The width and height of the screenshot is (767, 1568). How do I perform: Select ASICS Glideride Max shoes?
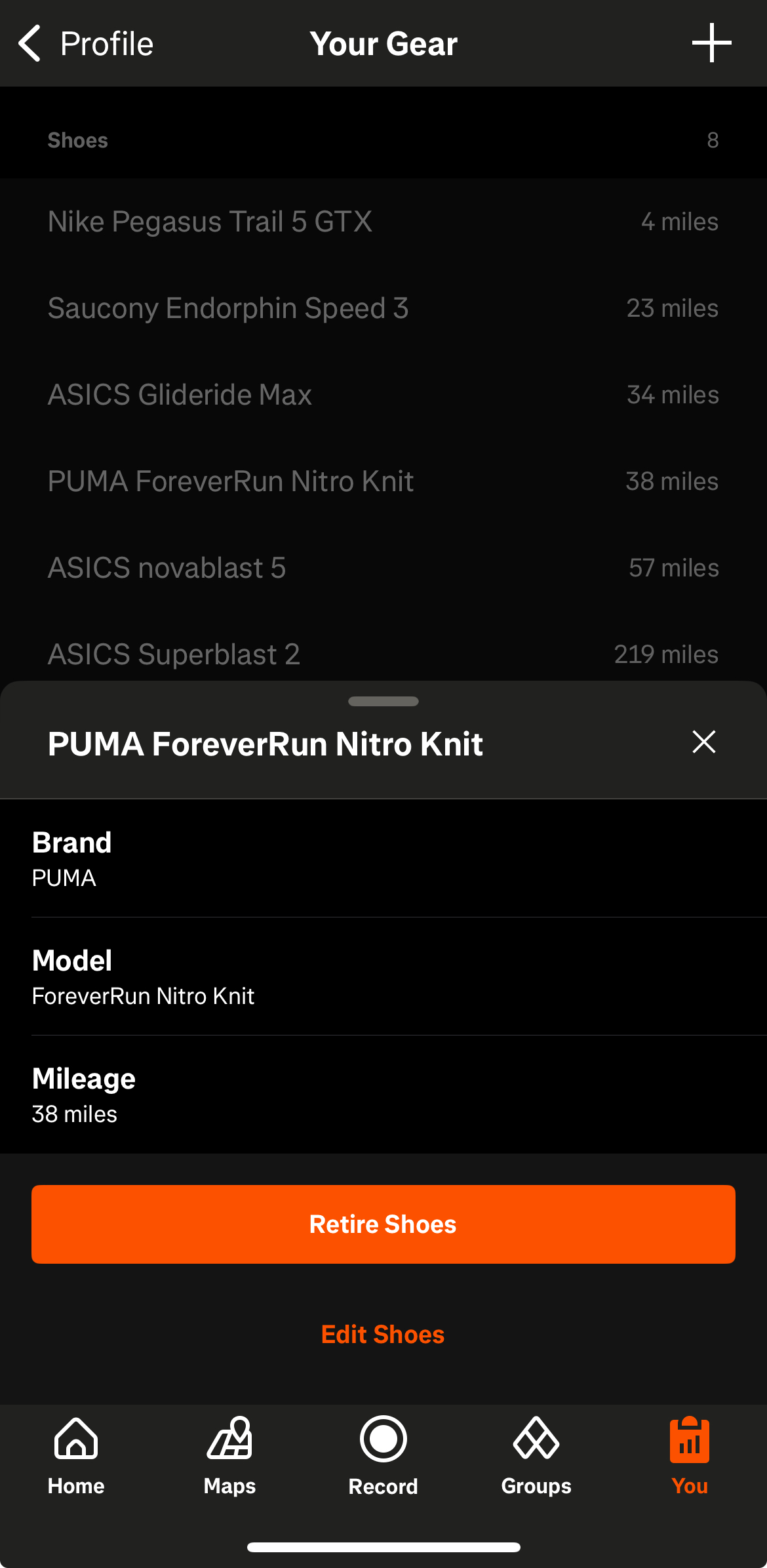point(383,395)
